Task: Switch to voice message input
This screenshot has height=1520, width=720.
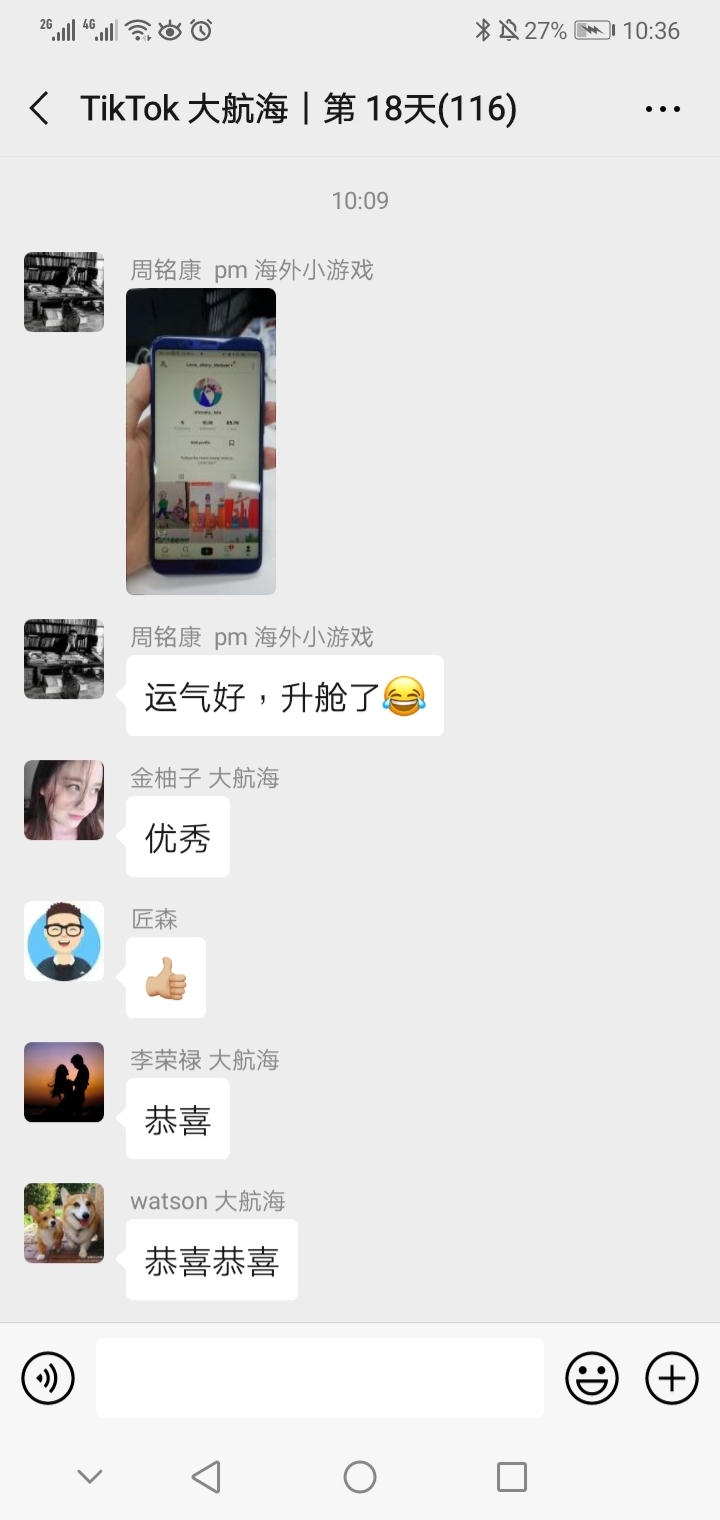Action: point(48,1379)
